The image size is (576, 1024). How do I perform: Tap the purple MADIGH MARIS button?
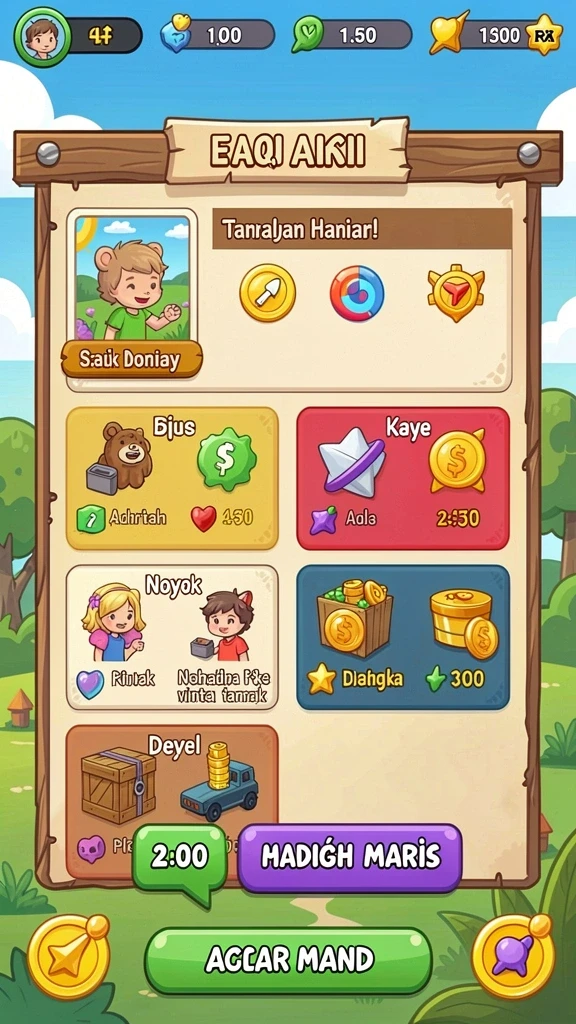coord(350,857)
